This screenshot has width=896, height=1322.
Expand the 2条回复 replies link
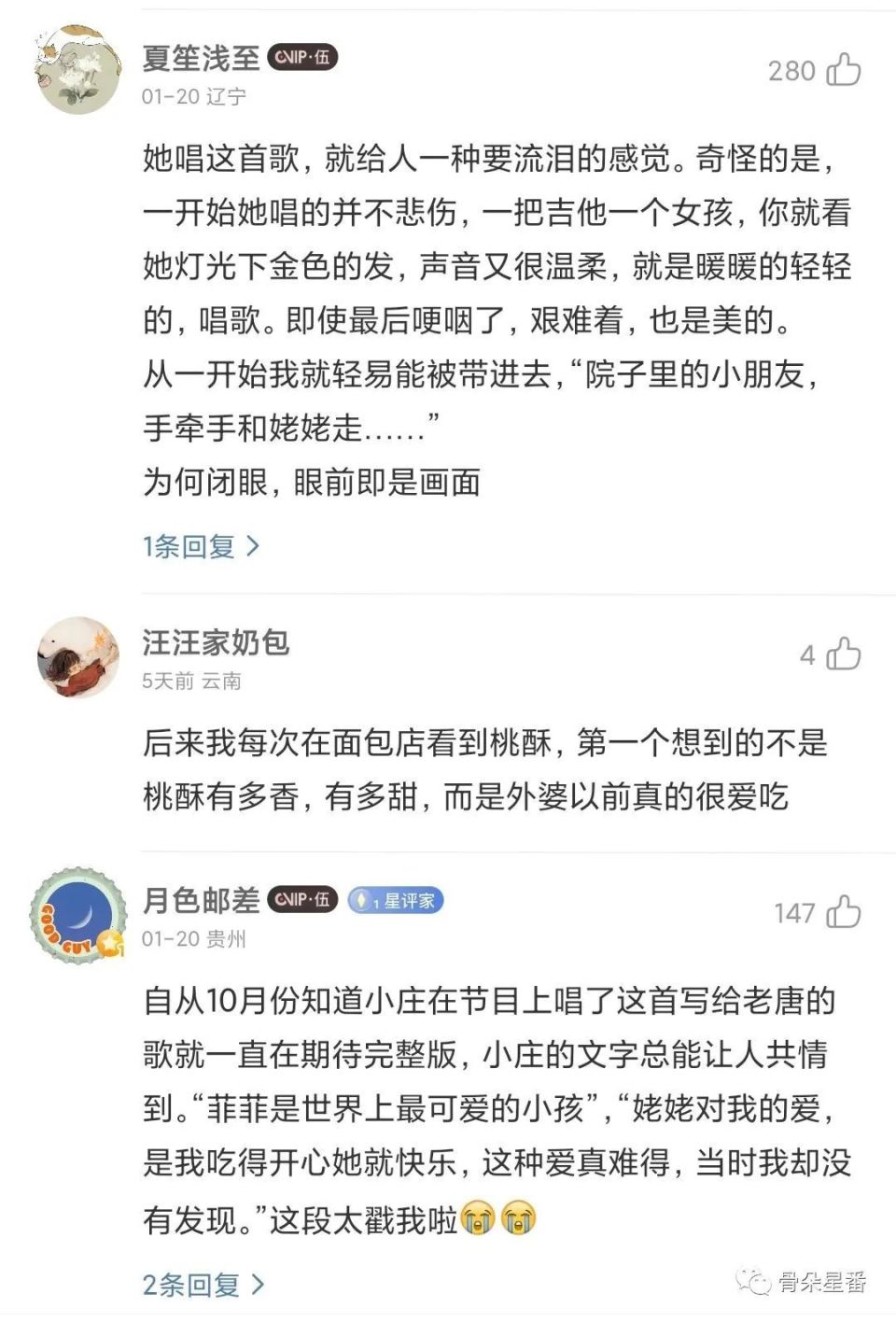pos(203,1285)
